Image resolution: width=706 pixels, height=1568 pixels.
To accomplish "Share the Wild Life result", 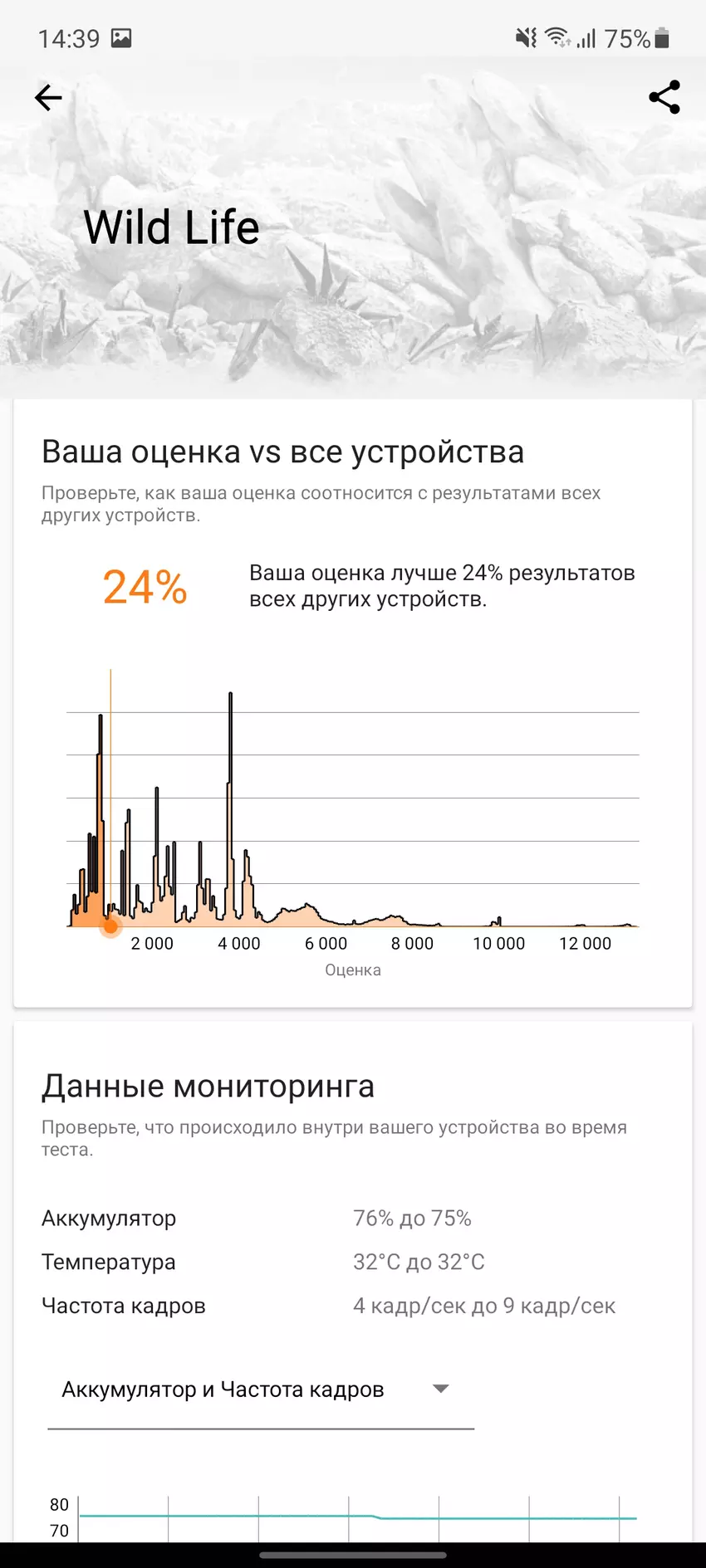I will 664,98.
